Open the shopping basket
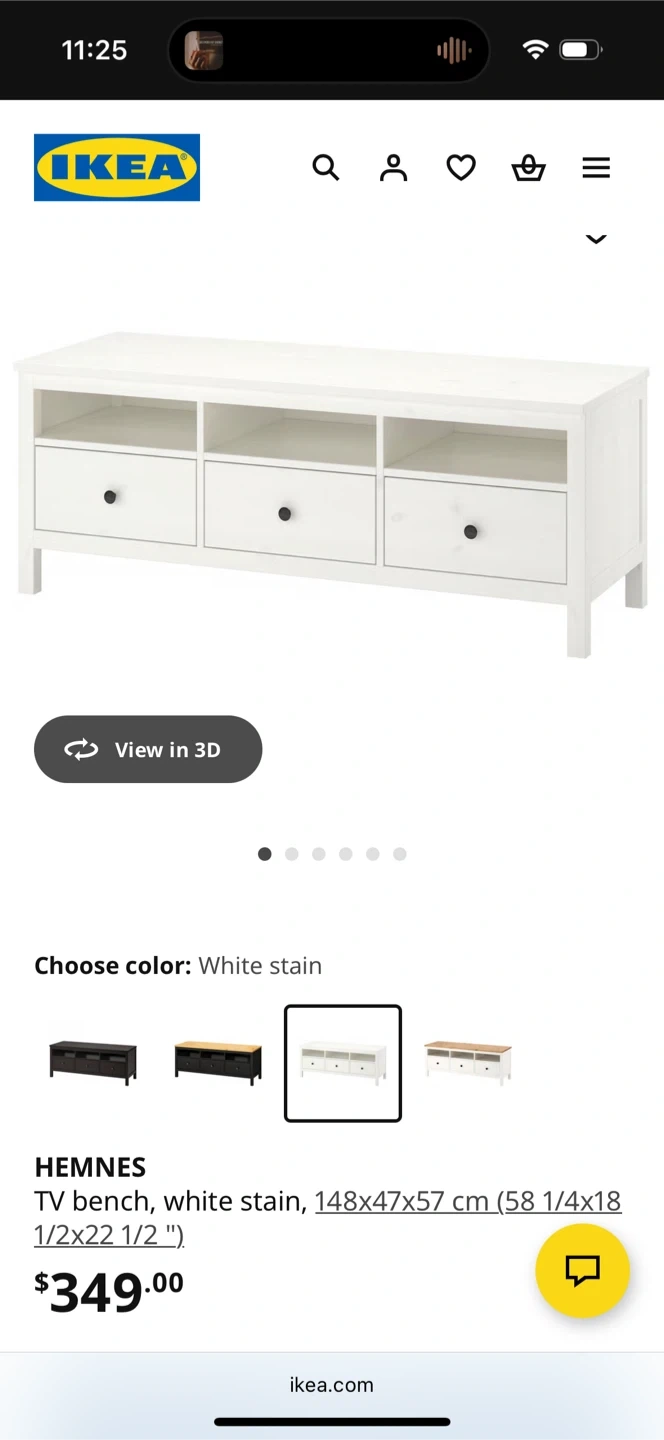This screenshot has height=1440, width=664. [x=528, y=168]
